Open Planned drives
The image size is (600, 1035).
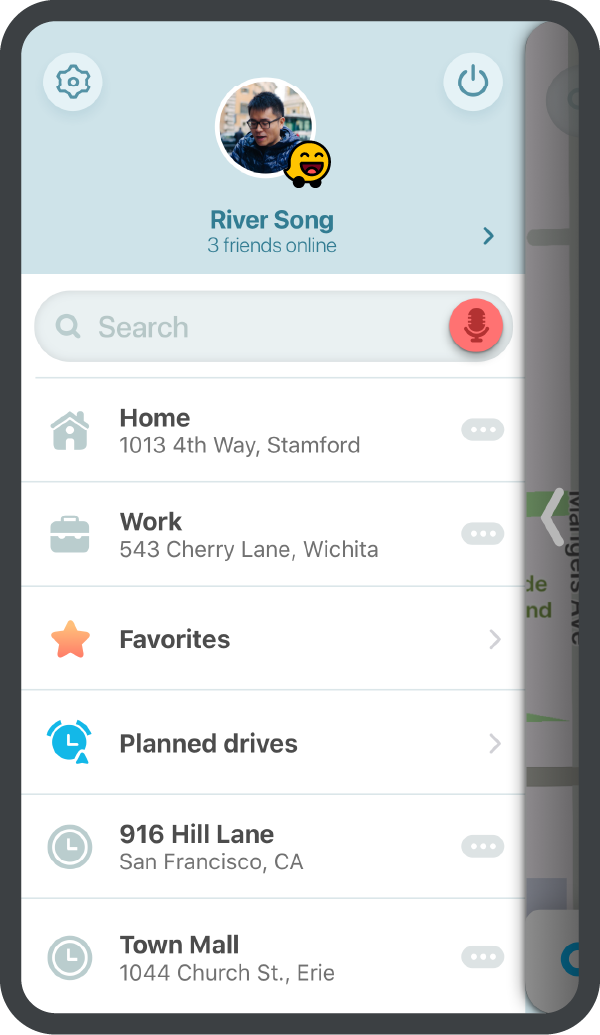coord(273,743)
